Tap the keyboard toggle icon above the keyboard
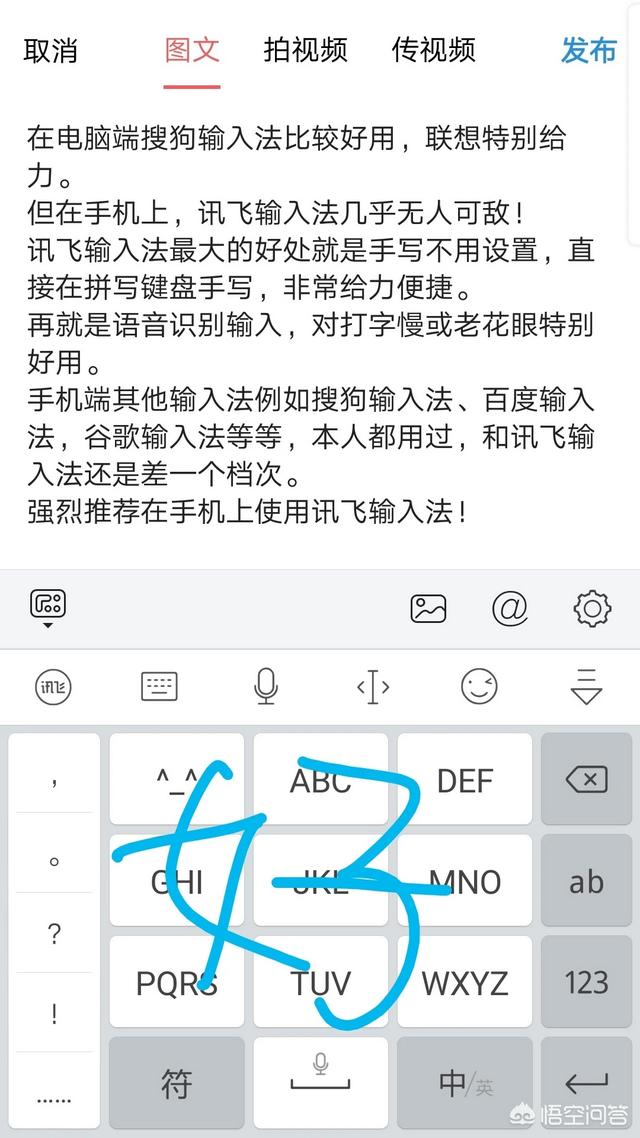The height and width of the screenshot is (1138, 640). pos(48,608)
